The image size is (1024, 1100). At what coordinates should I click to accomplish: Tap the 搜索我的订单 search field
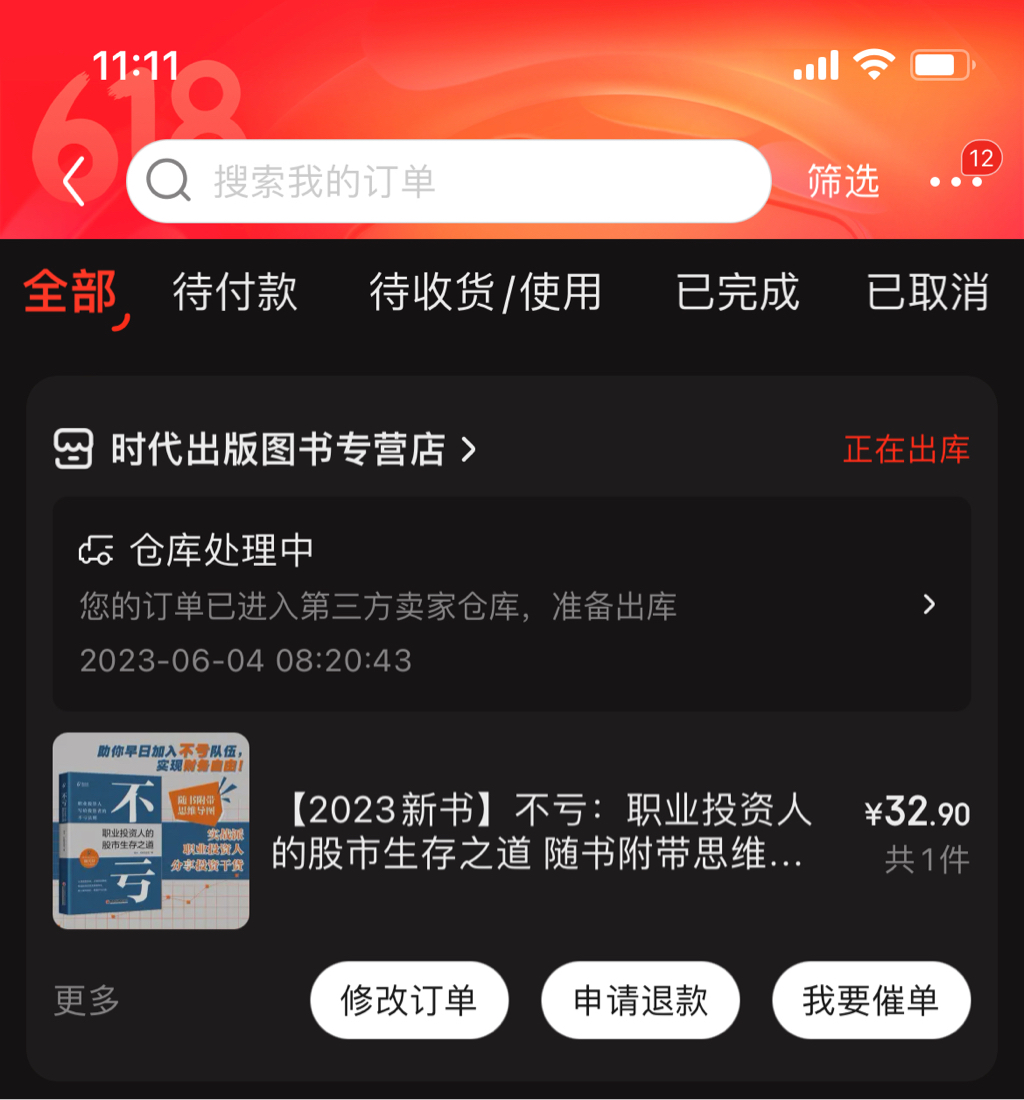tap(448, 182)
